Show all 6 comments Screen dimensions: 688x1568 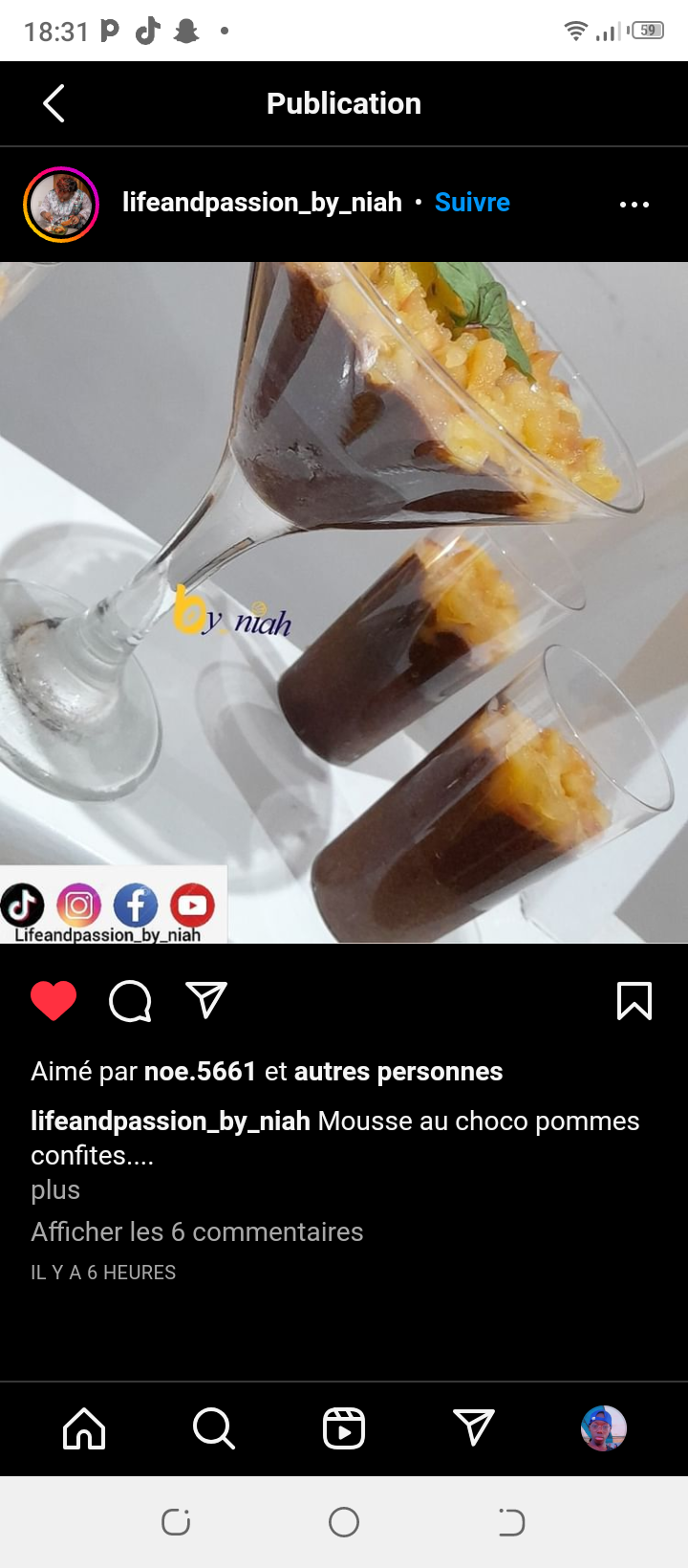(197, 1231)
